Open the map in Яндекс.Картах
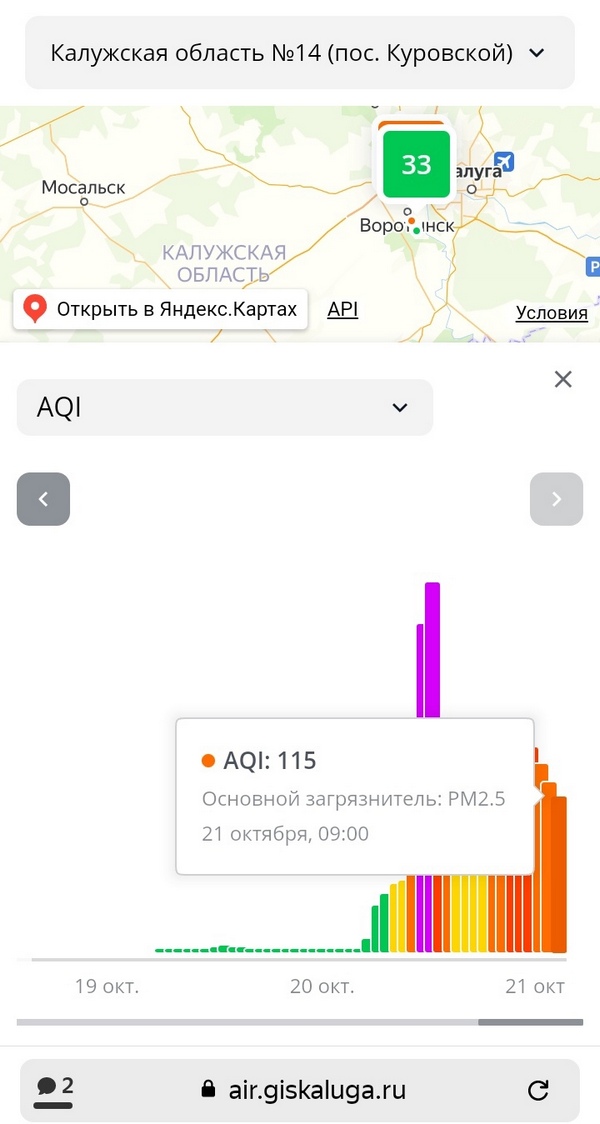 click(160, 309)
